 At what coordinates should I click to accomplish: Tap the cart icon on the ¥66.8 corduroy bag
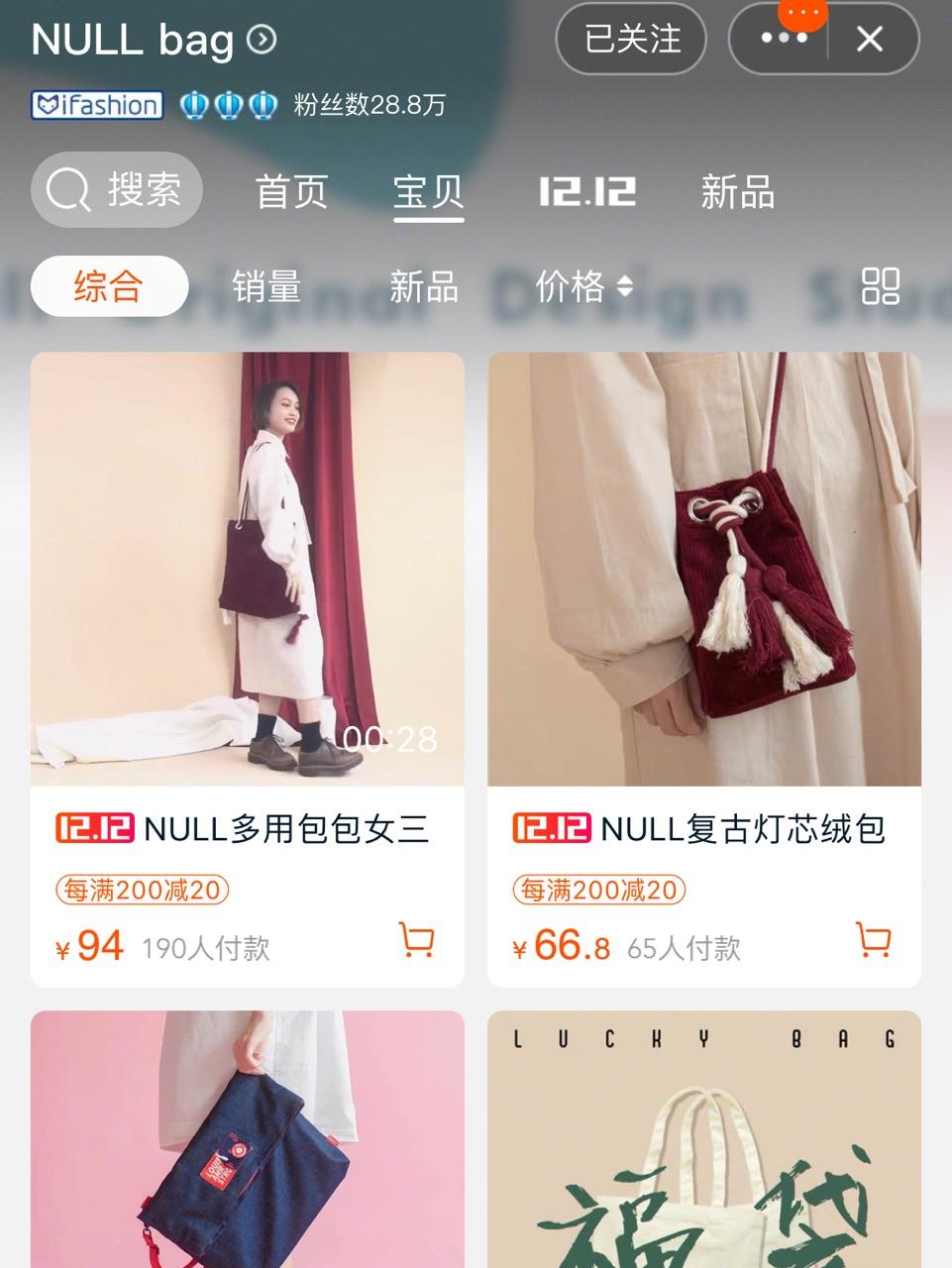click(872, 942)
